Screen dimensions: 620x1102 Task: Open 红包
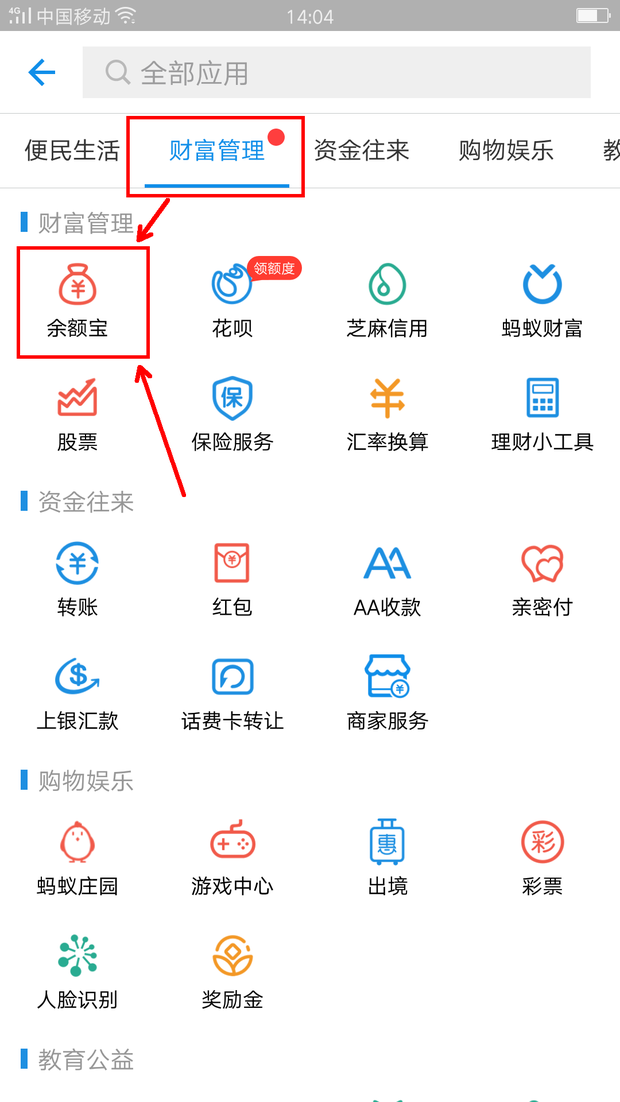[x=232, y=580]
